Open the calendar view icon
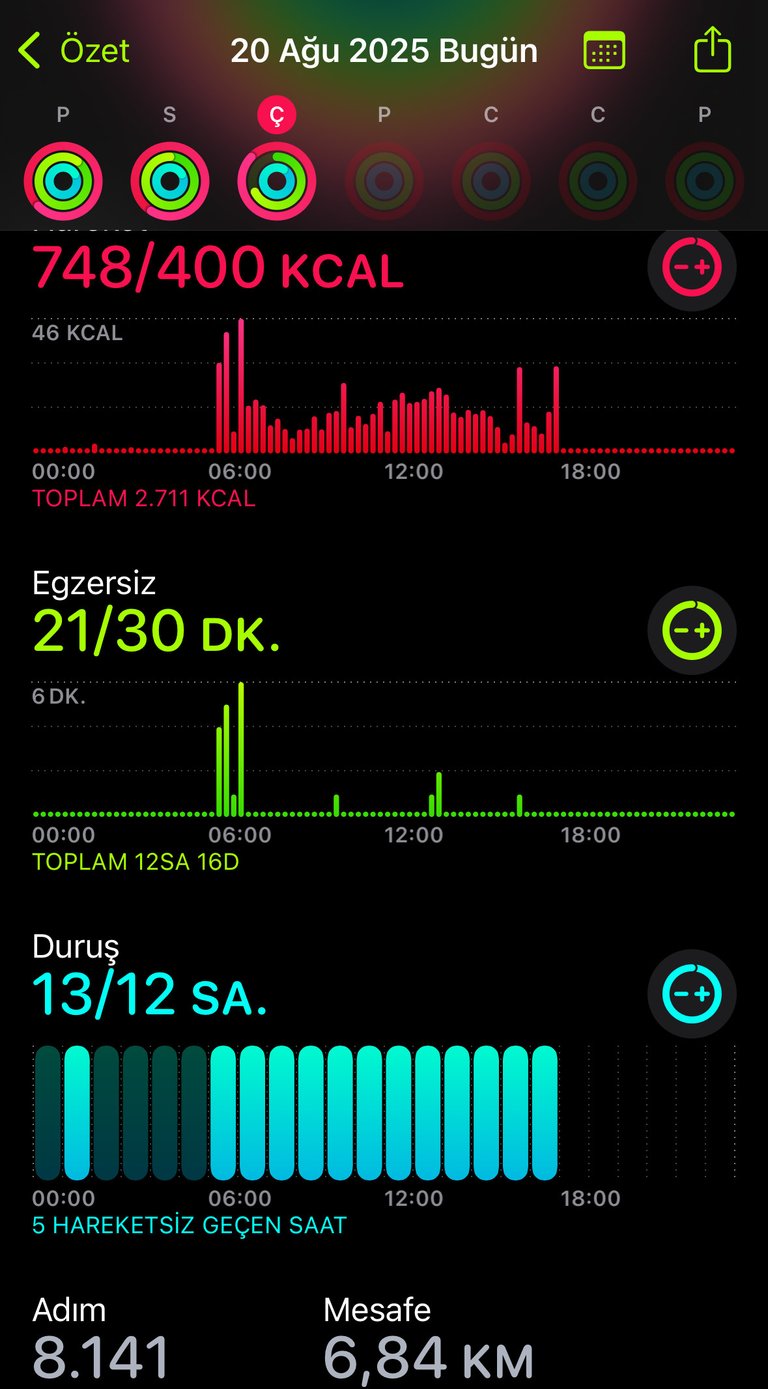This screenshot has height=1389, width=768. click(x=604, y=50)
